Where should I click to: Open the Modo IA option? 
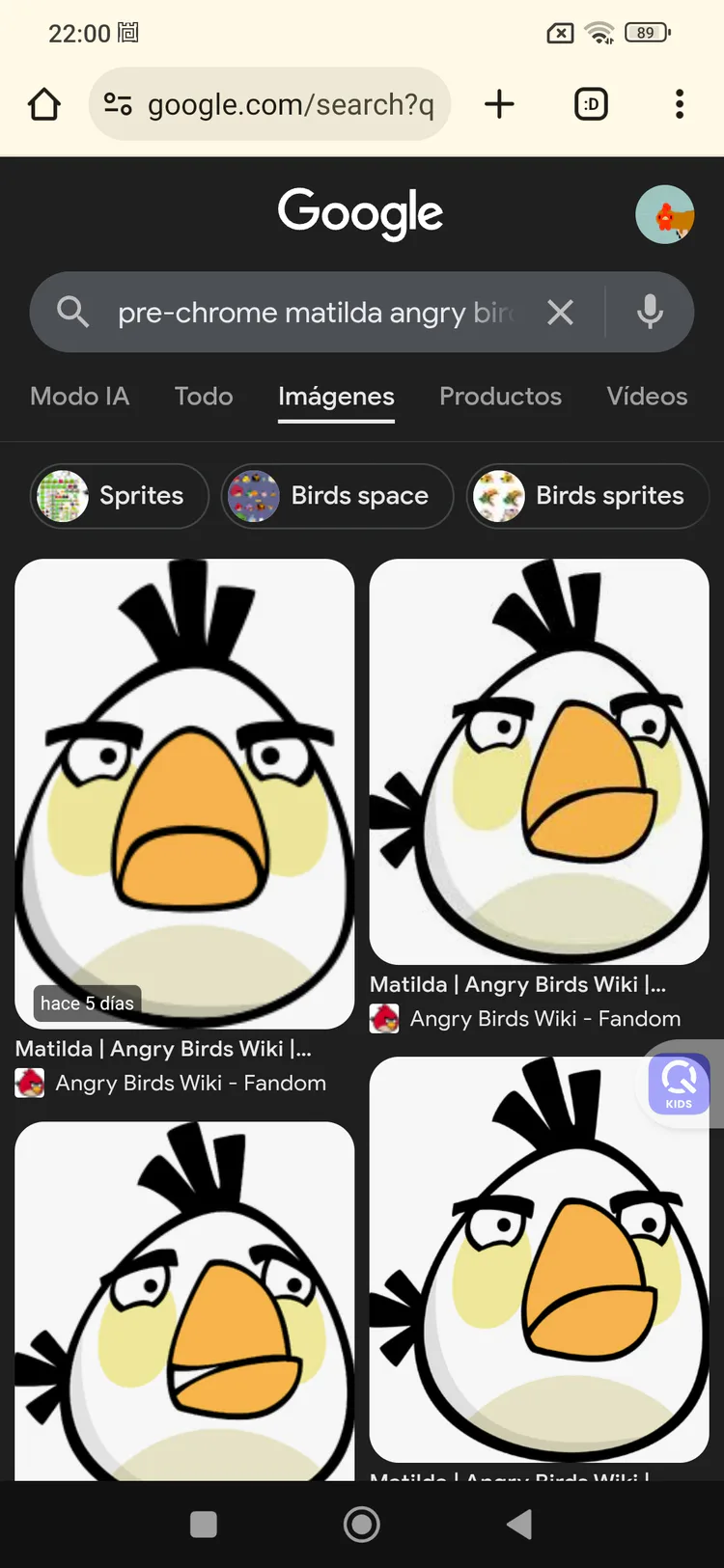[80, 397]
